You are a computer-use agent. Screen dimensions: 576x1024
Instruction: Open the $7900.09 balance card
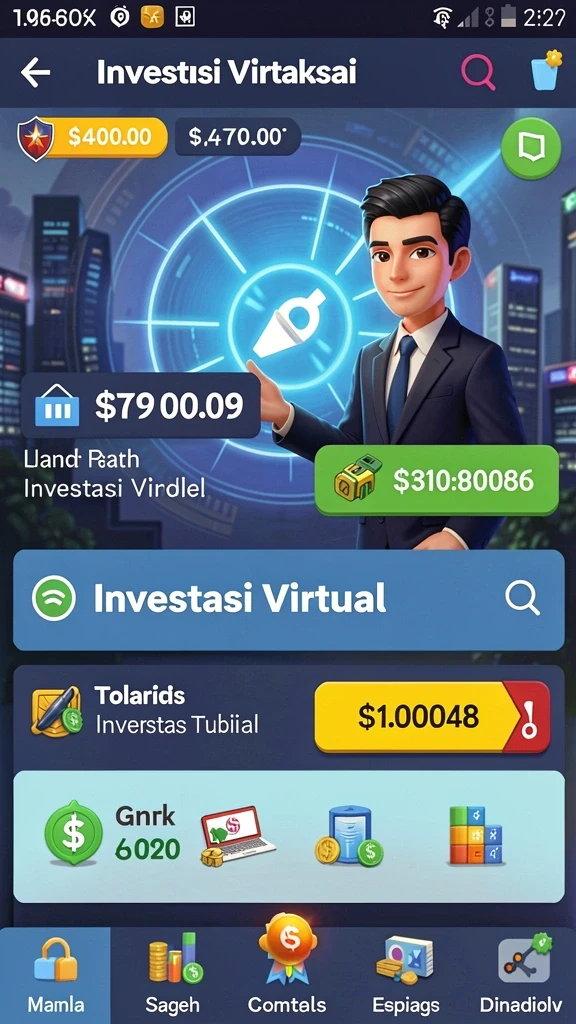click(140, 406)
